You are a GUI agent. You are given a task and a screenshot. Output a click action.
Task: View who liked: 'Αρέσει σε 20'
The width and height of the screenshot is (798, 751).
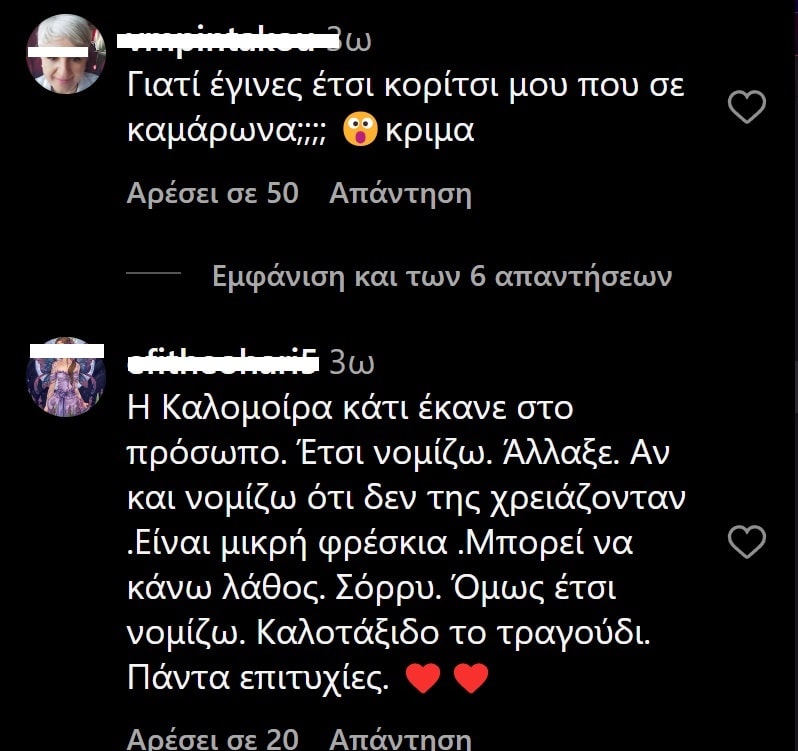coord(213,739)
